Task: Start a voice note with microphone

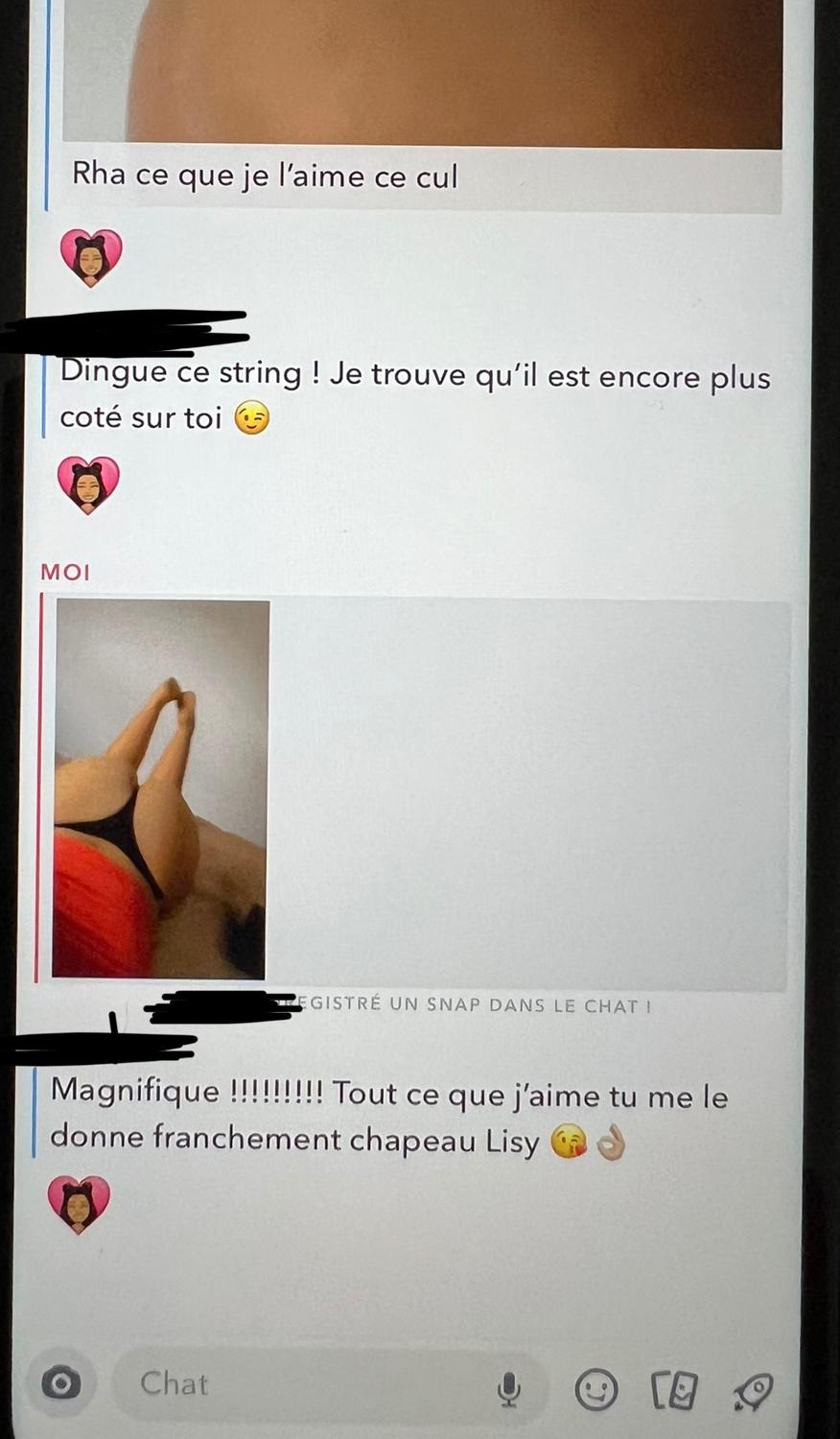Action: (509, 1388)
